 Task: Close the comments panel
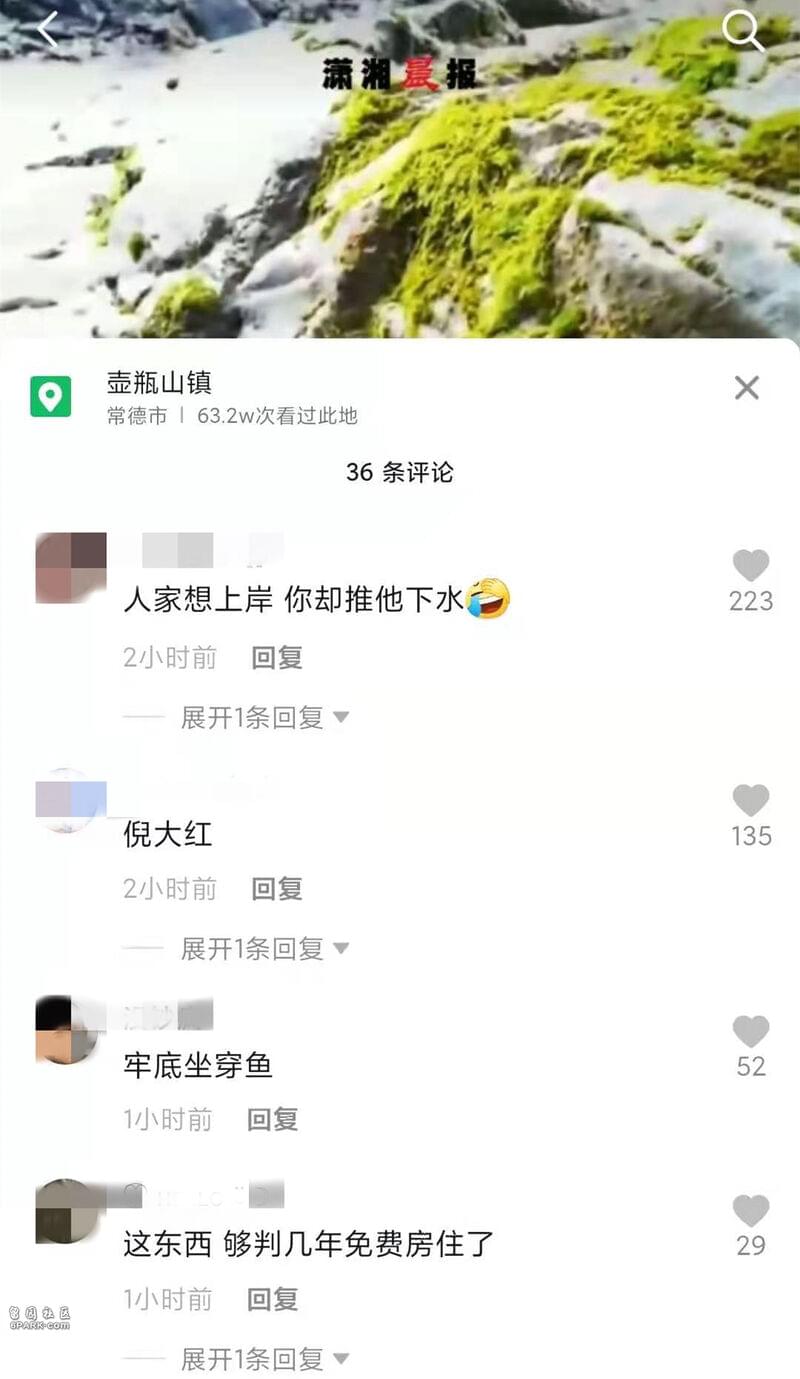(x=746, y=388)
